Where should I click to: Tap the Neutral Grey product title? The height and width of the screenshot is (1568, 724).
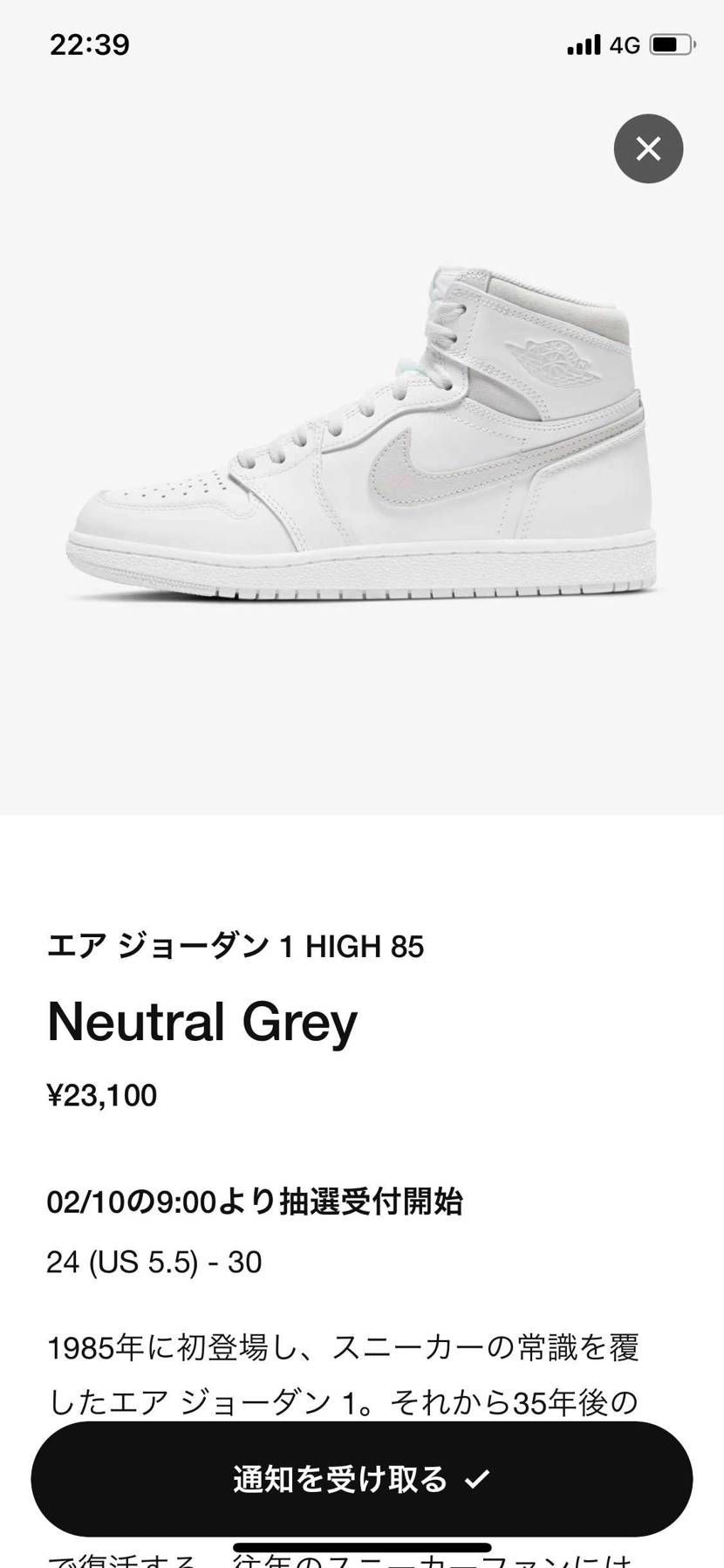coord(201,1023)
